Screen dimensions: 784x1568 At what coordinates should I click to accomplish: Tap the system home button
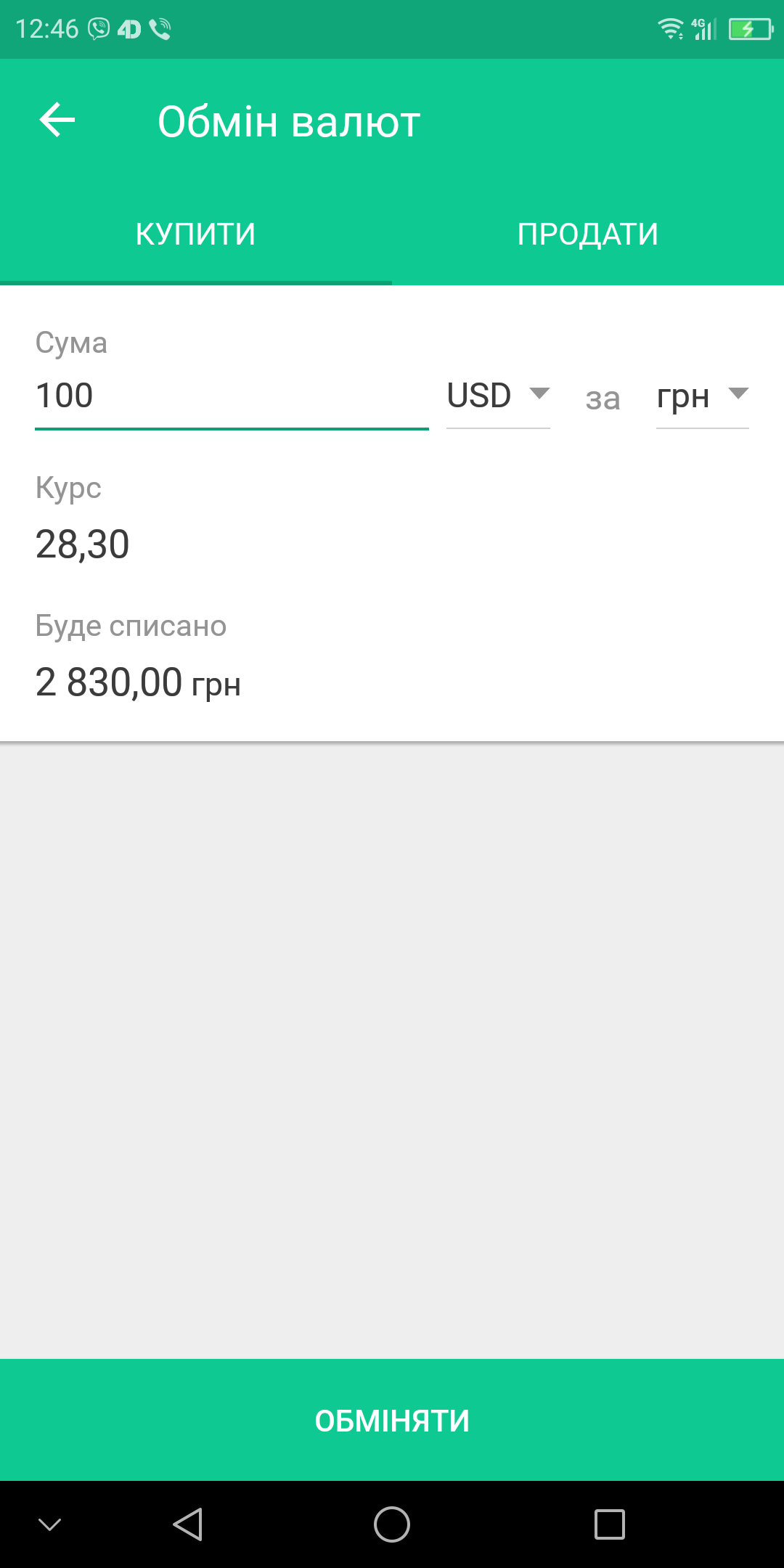(392, 1524)
